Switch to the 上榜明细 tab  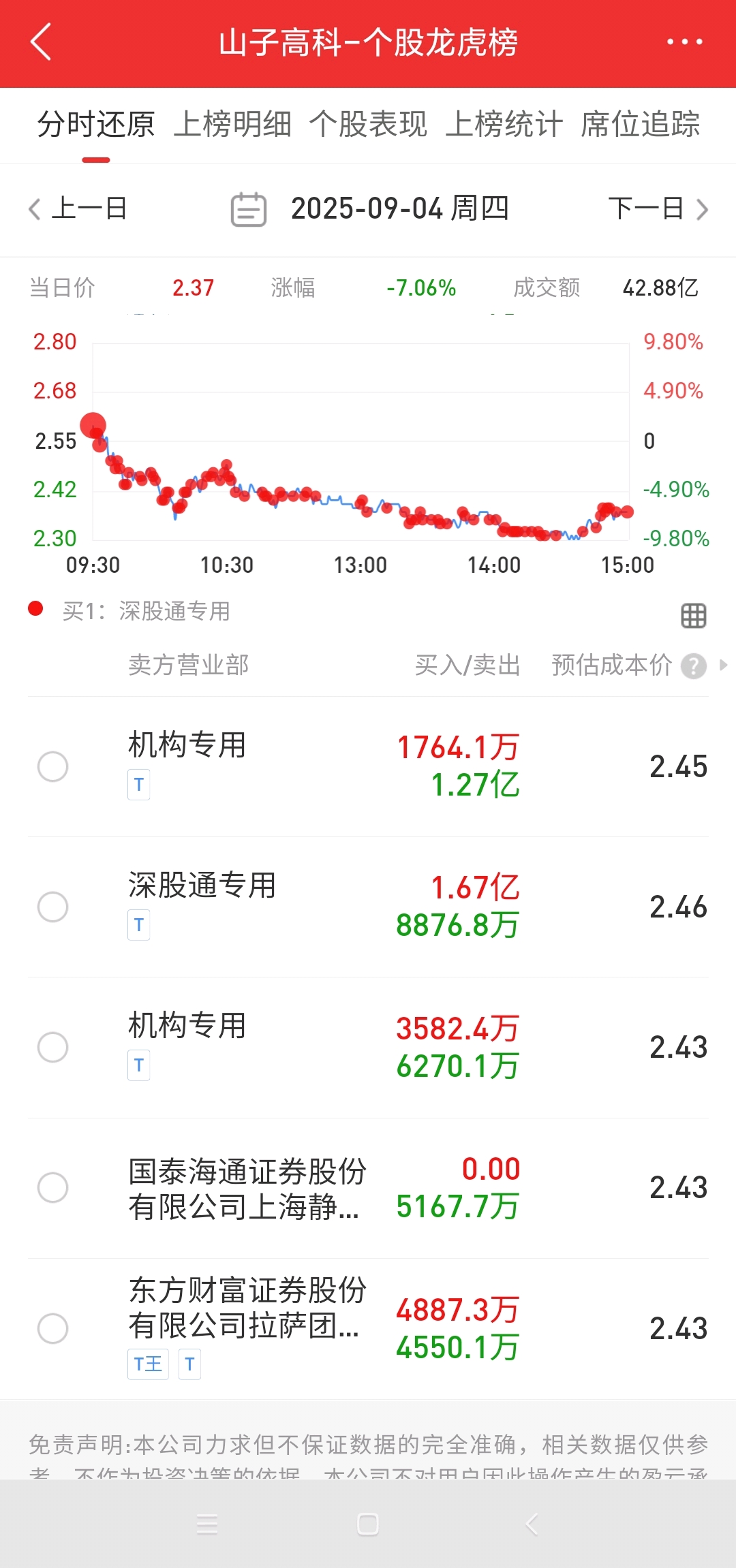coord(232,125)
